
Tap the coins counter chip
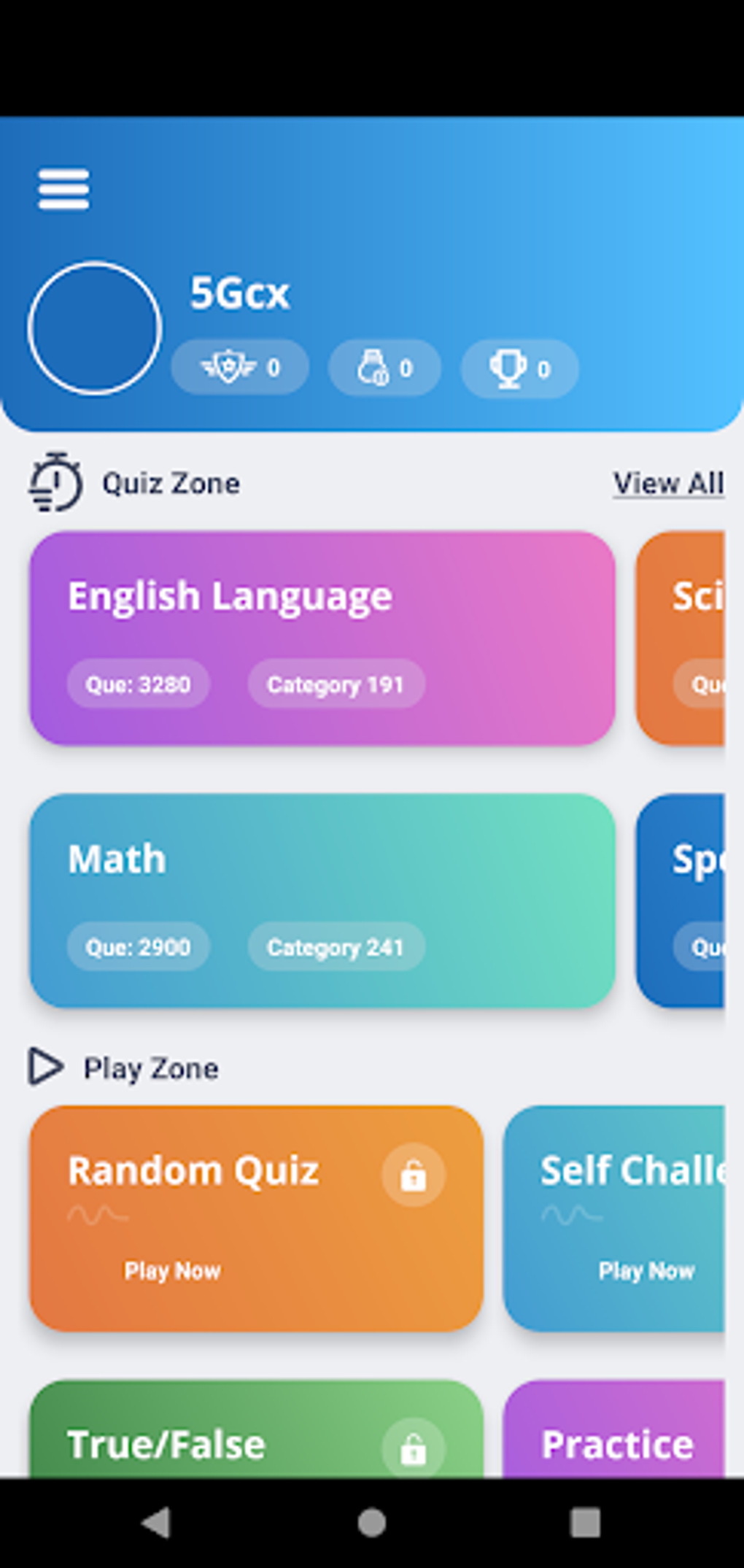point(384,368)
